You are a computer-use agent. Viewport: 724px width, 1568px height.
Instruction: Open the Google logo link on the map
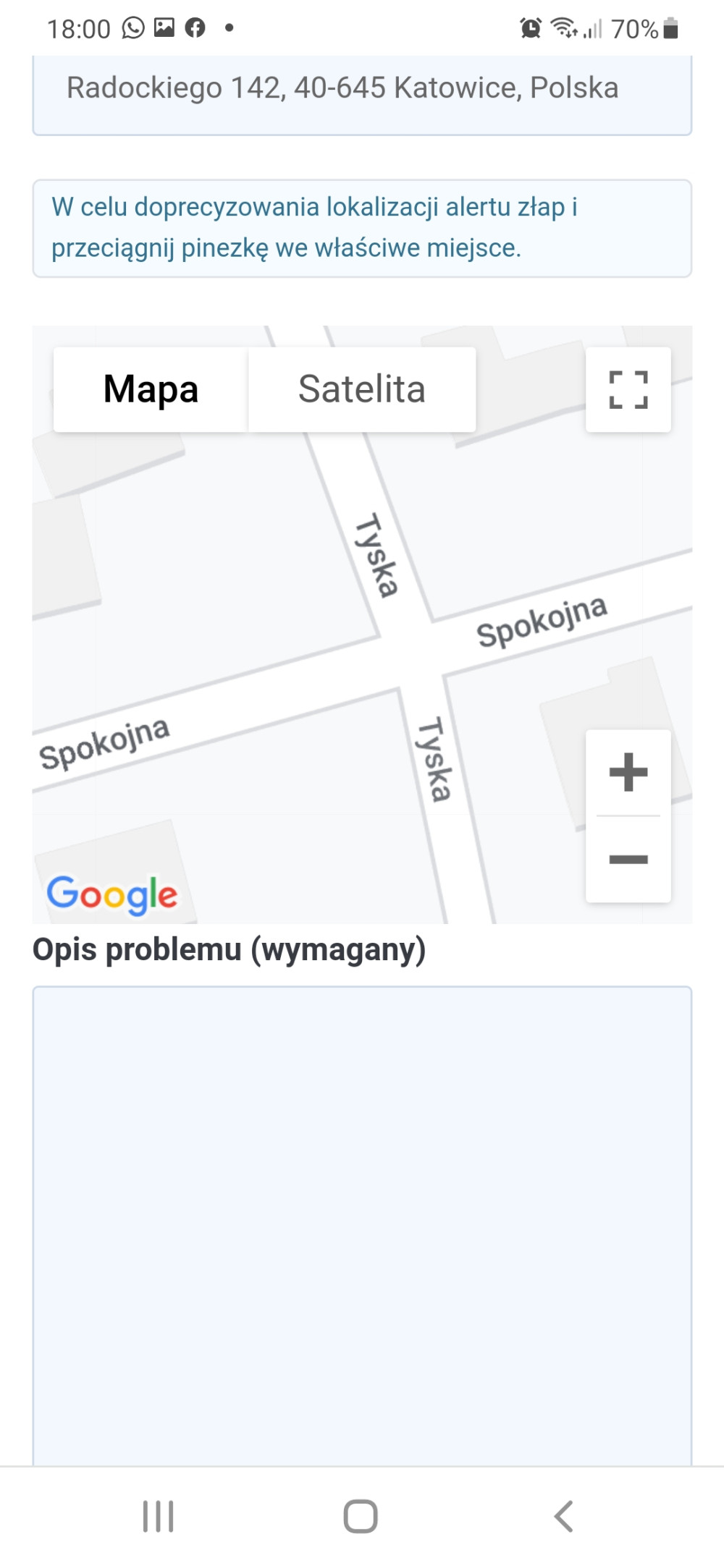coord(112,895)
